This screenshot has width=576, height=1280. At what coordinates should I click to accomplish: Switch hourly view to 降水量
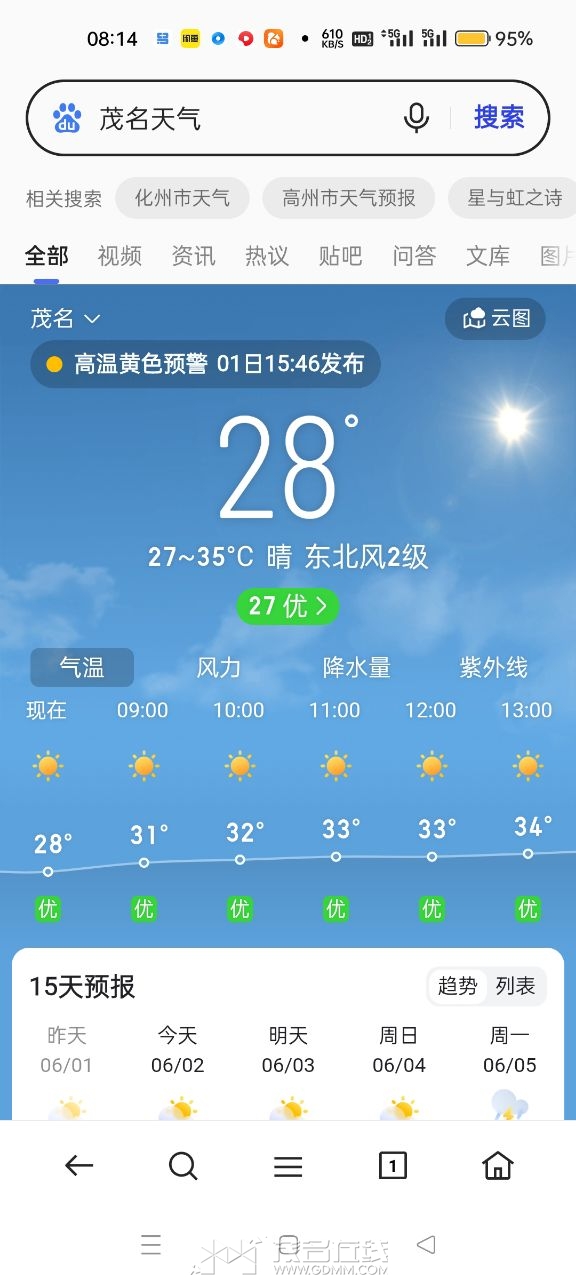[356, 667]
